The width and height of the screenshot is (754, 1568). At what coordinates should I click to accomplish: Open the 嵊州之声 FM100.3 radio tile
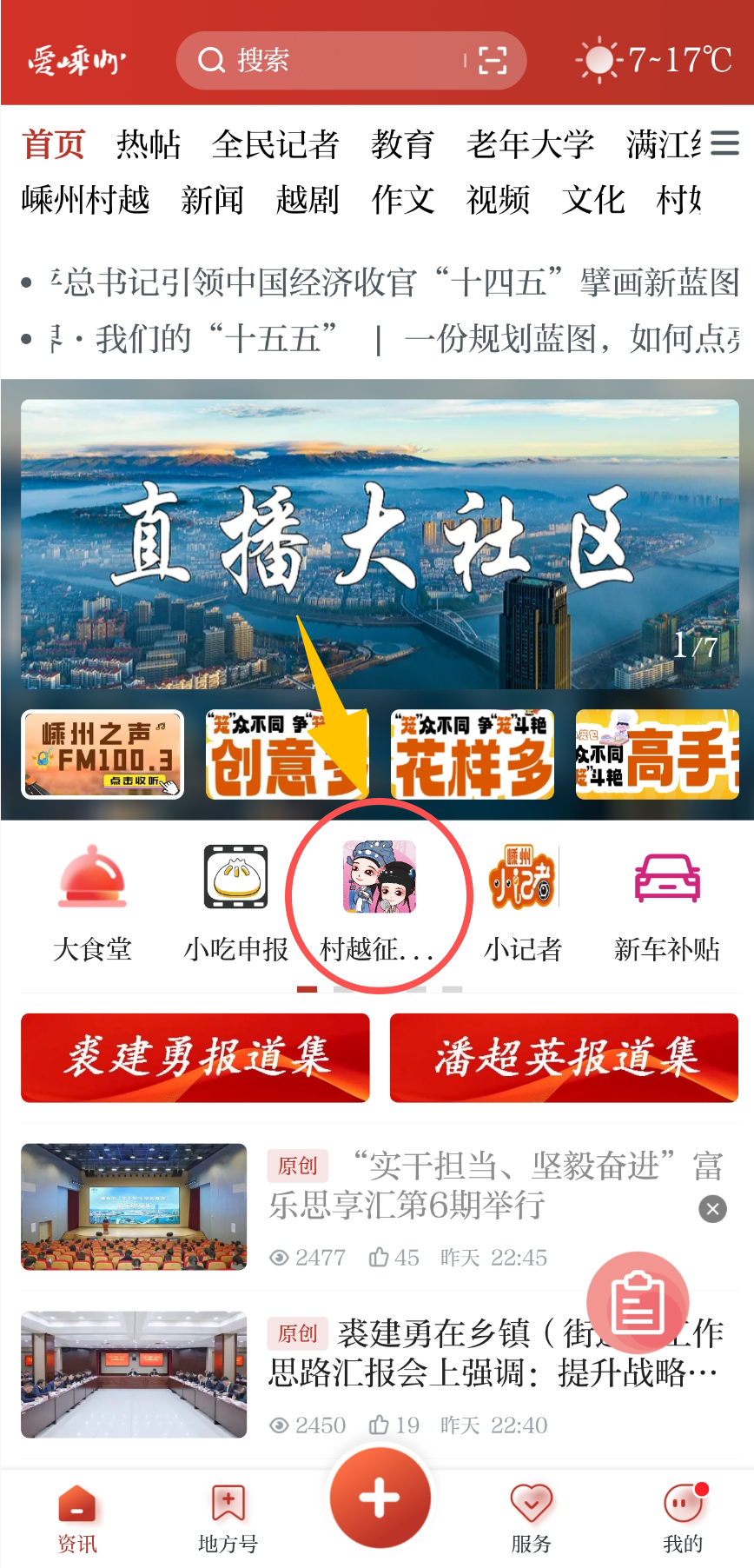pos(103,754)
